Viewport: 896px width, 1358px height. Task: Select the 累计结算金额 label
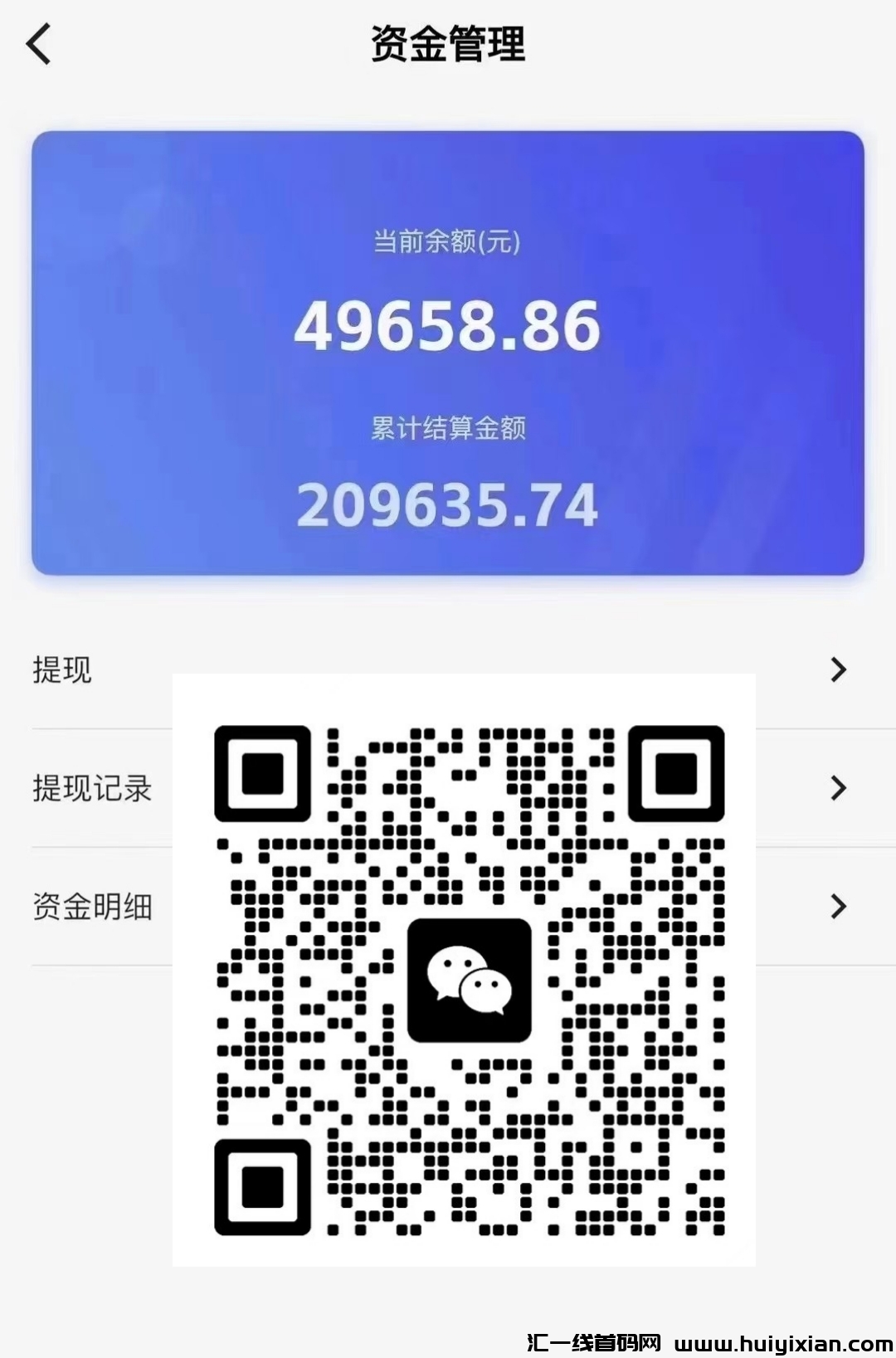click(x=448, y=427)
